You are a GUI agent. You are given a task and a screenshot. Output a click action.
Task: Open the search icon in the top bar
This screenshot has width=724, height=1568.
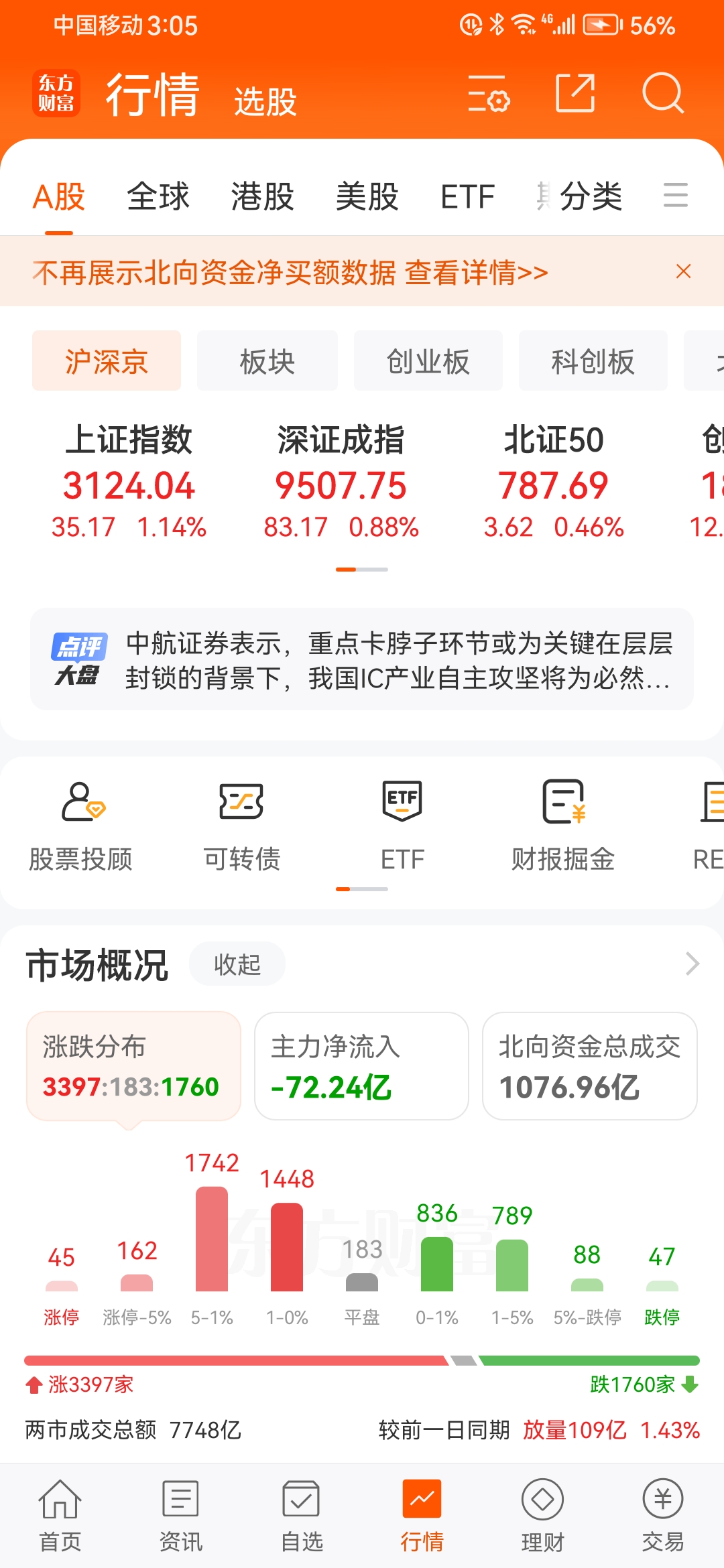662,95
